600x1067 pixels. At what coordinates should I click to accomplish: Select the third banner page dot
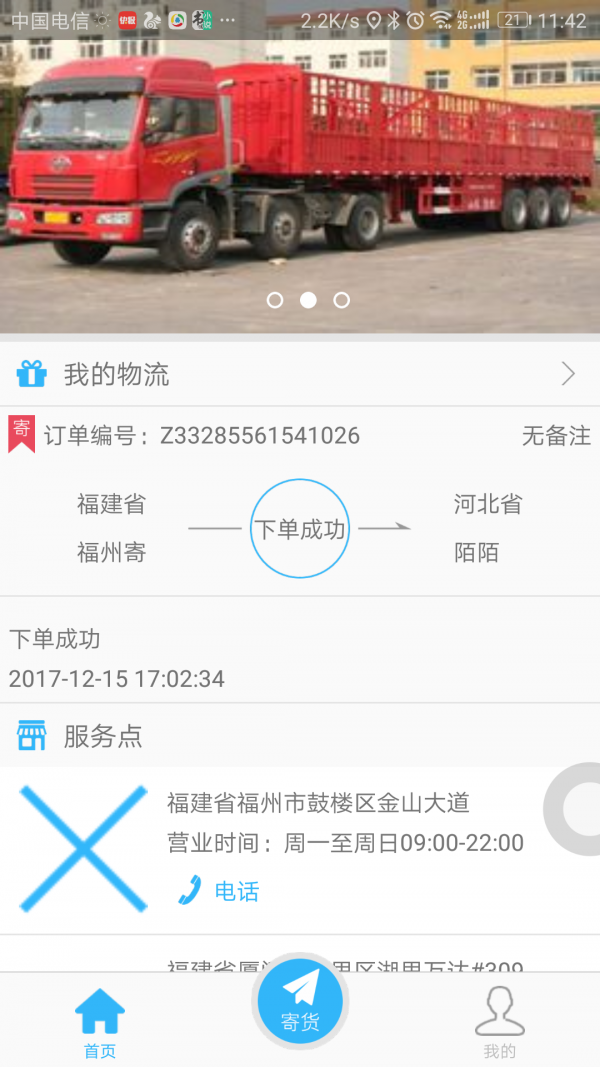pyautogui.click(x=341, y=300)
